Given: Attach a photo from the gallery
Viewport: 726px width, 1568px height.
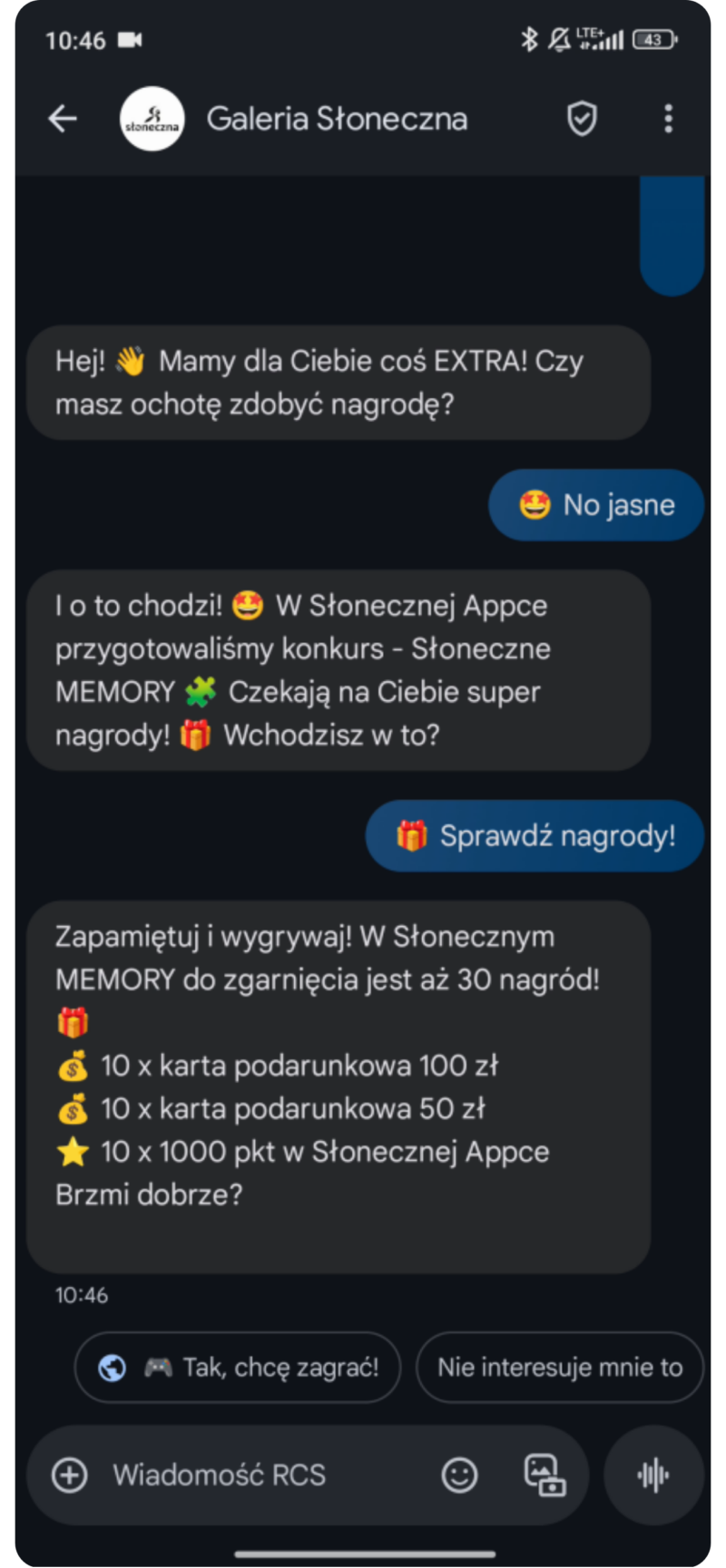Looking at the screenshot, I should 544,1475.
